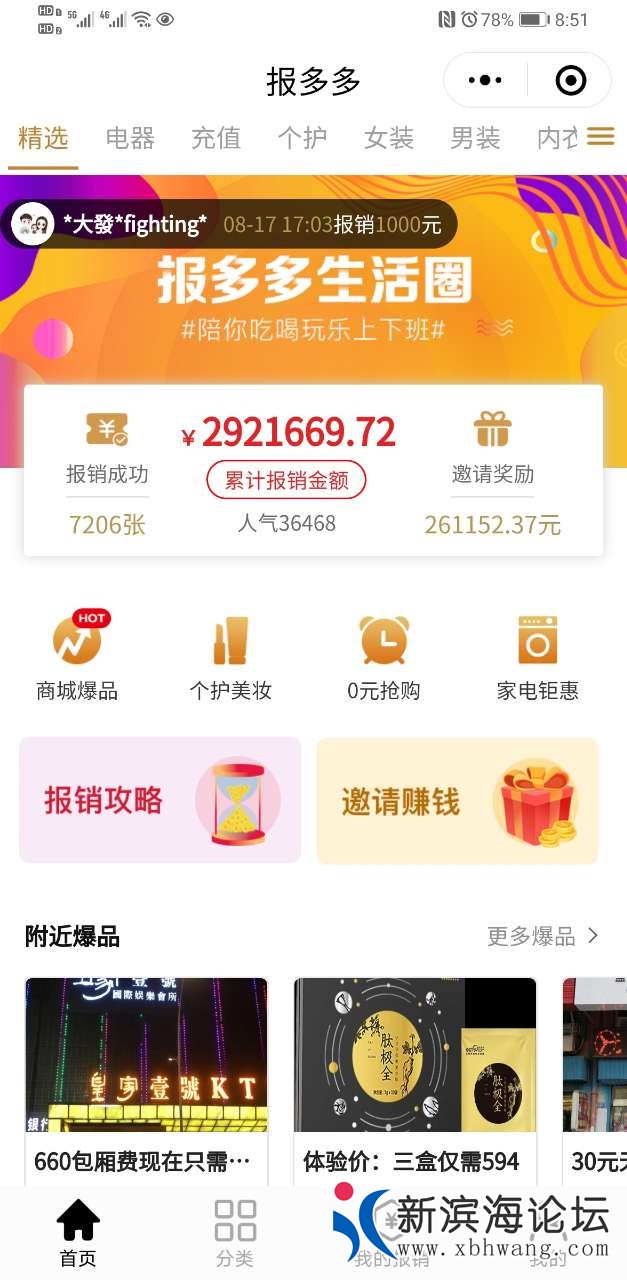
Task: Go to the 男装 tab
Action: (475, 138)
